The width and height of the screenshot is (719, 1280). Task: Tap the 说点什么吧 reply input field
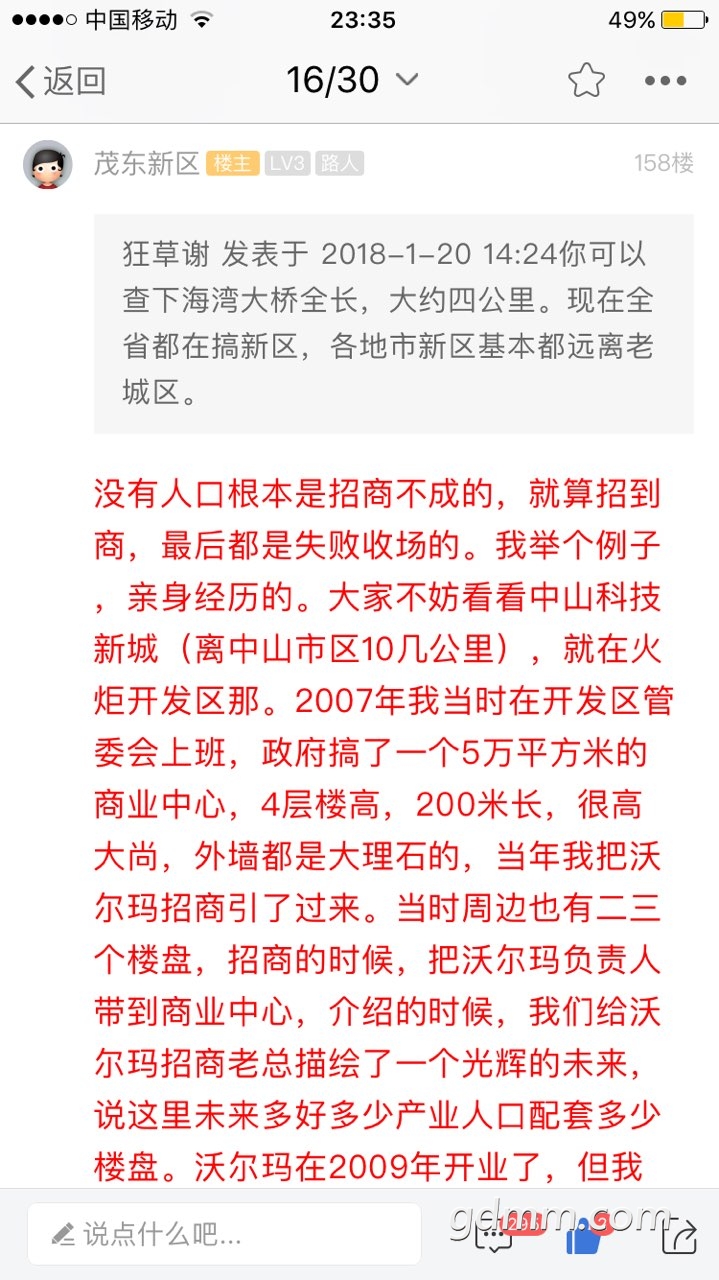tap(224, 1234)
